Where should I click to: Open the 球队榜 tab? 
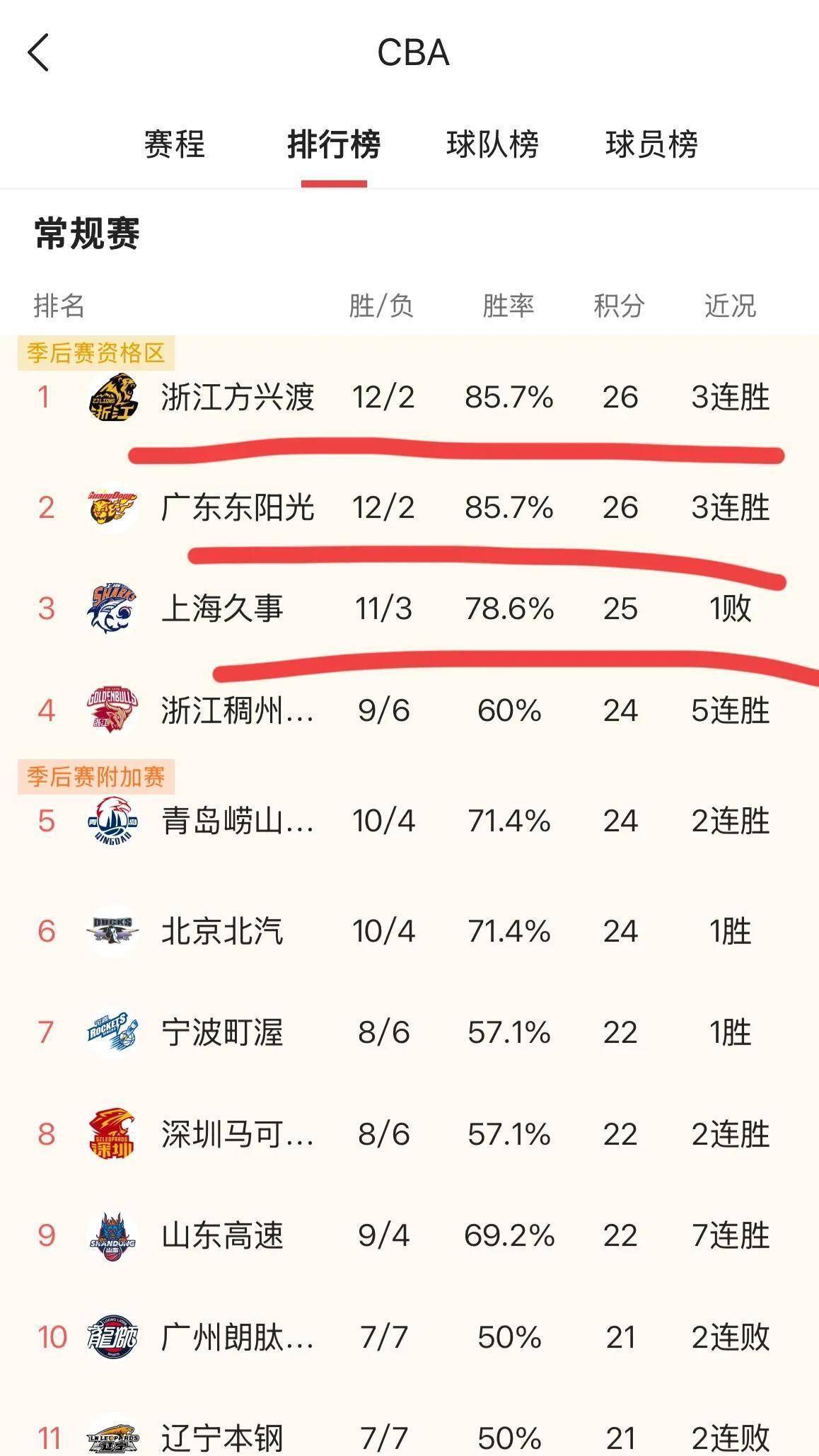493,144
